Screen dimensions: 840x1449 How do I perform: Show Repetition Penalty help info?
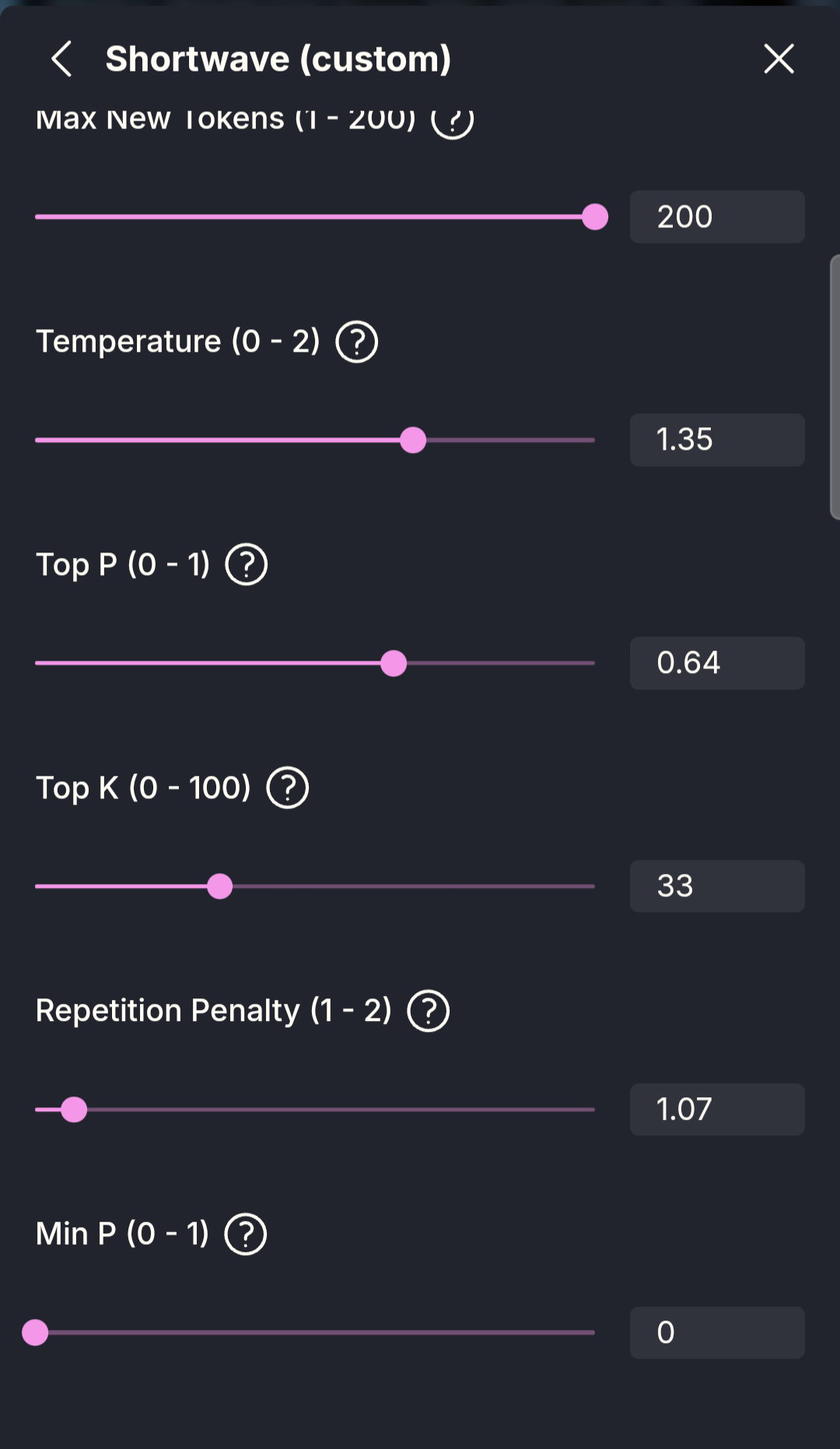point(429,1011)
